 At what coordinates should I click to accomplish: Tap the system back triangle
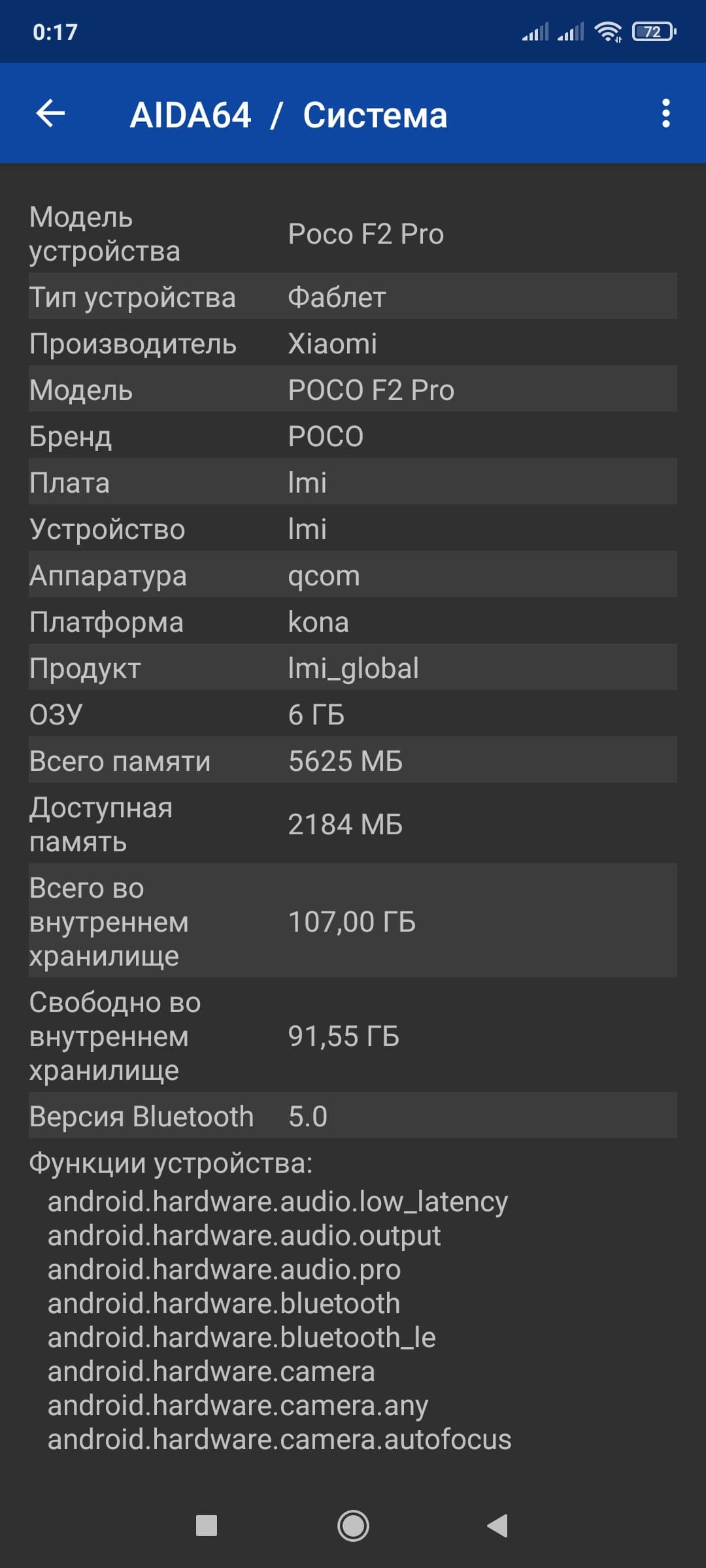498,1526
